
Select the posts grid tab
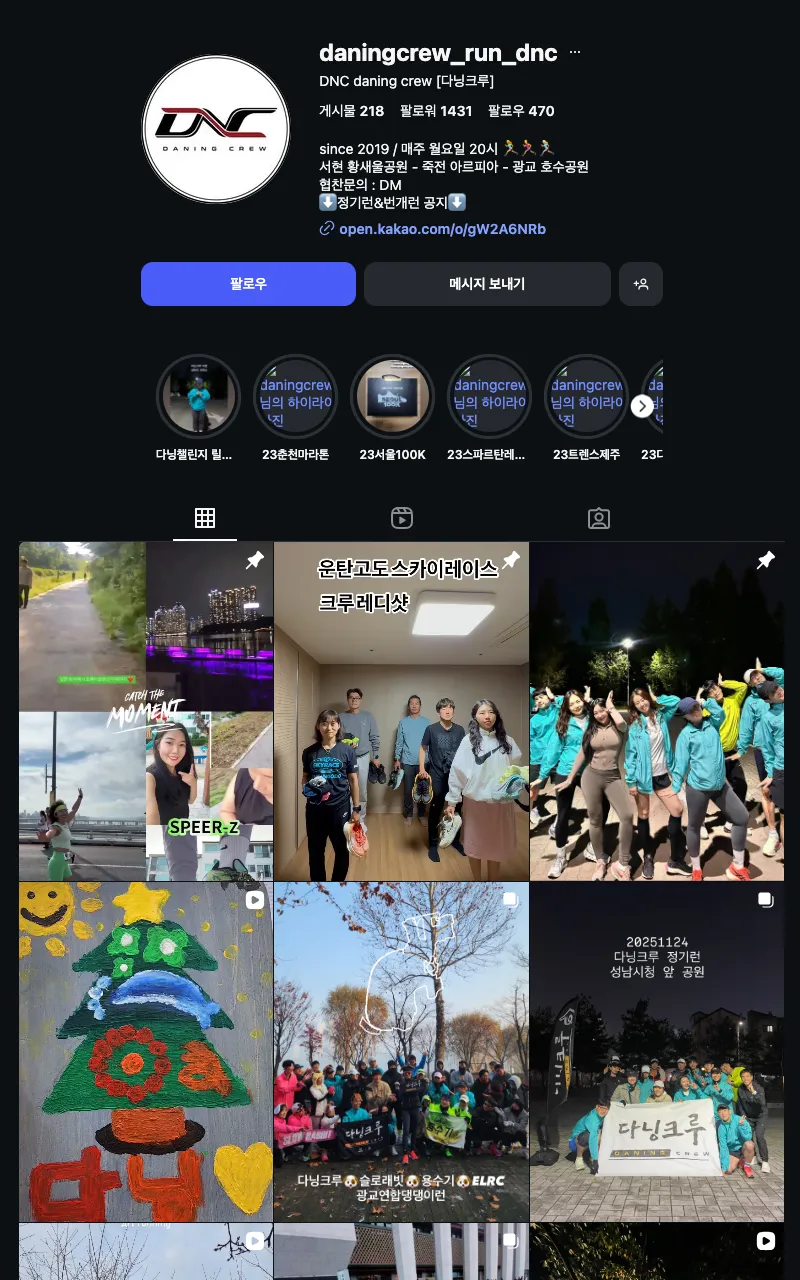205,518
